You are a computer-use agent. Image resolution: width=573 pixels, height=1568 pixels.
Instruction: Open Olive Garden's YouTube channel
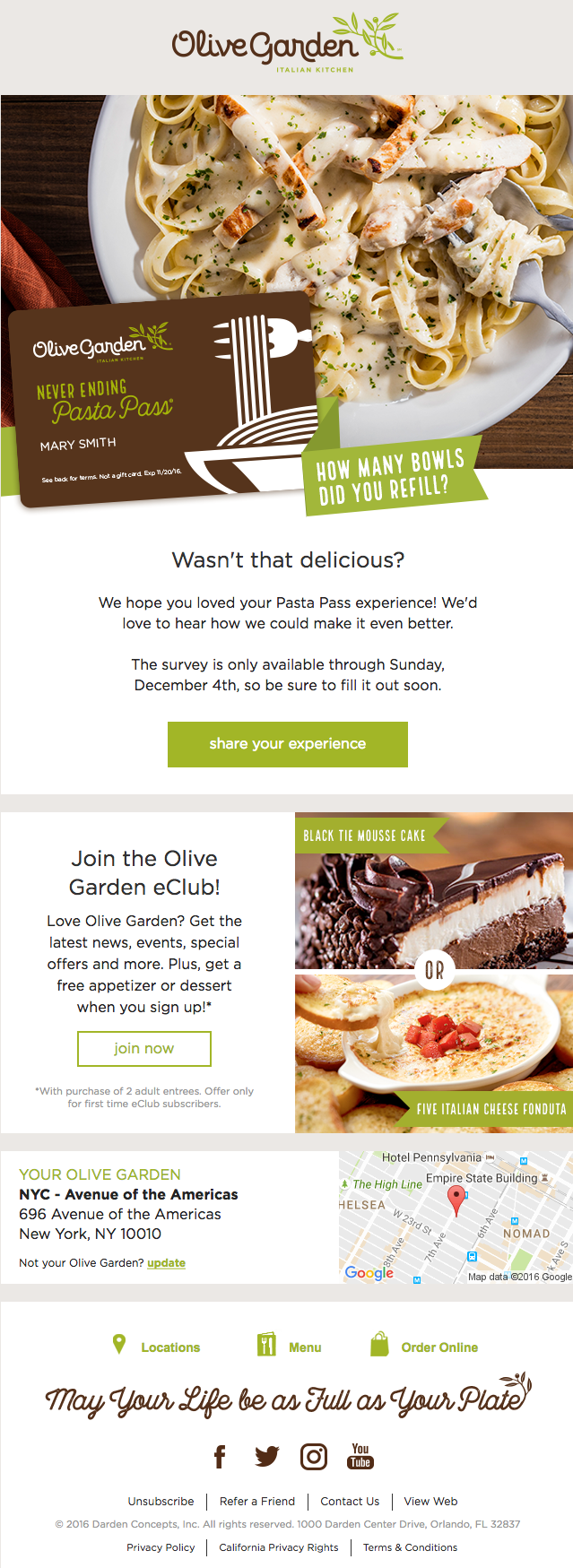[x=360, y=1457]
